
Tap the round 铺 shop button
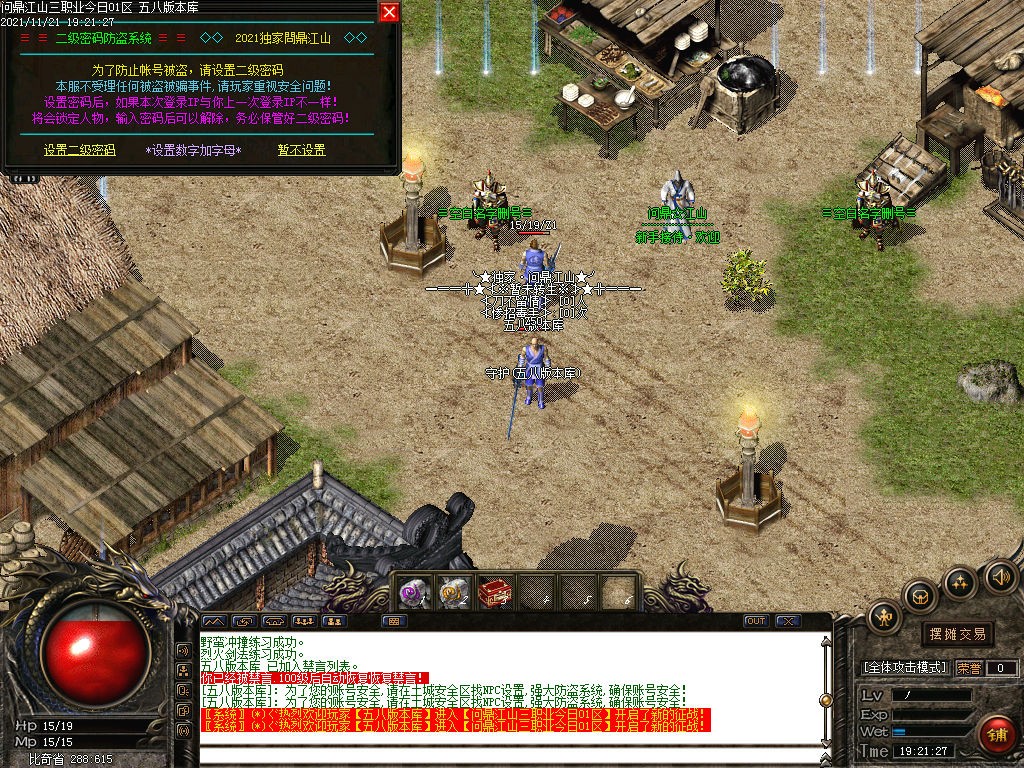point(996,735)
